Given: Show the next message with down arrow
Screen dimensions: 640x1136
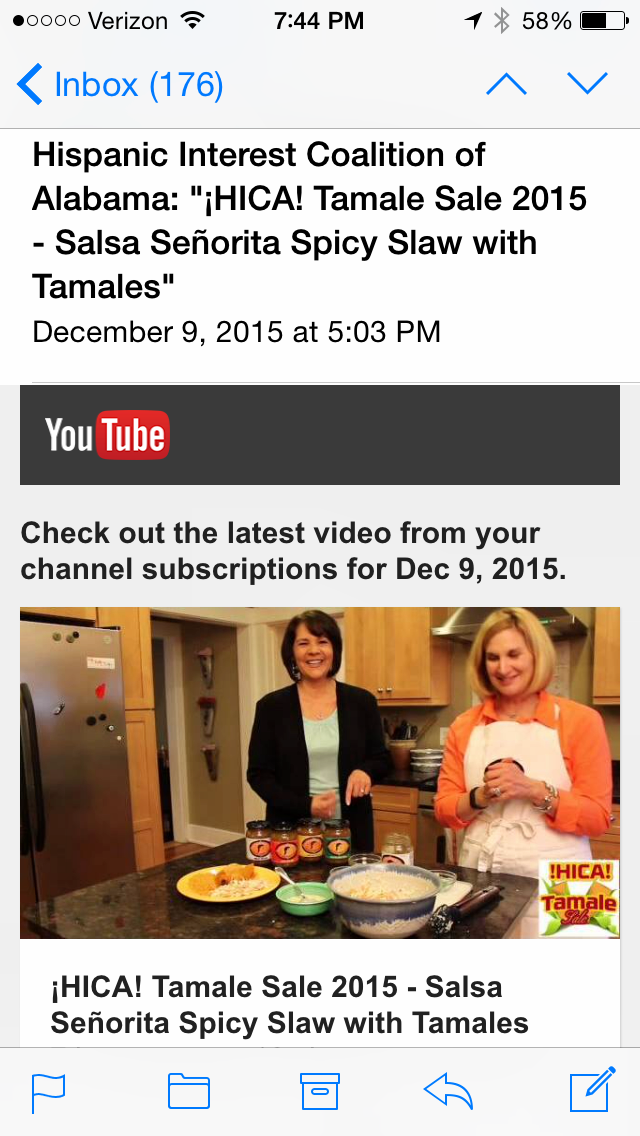Looking at the screenshot, I should [x=587, y=85].
